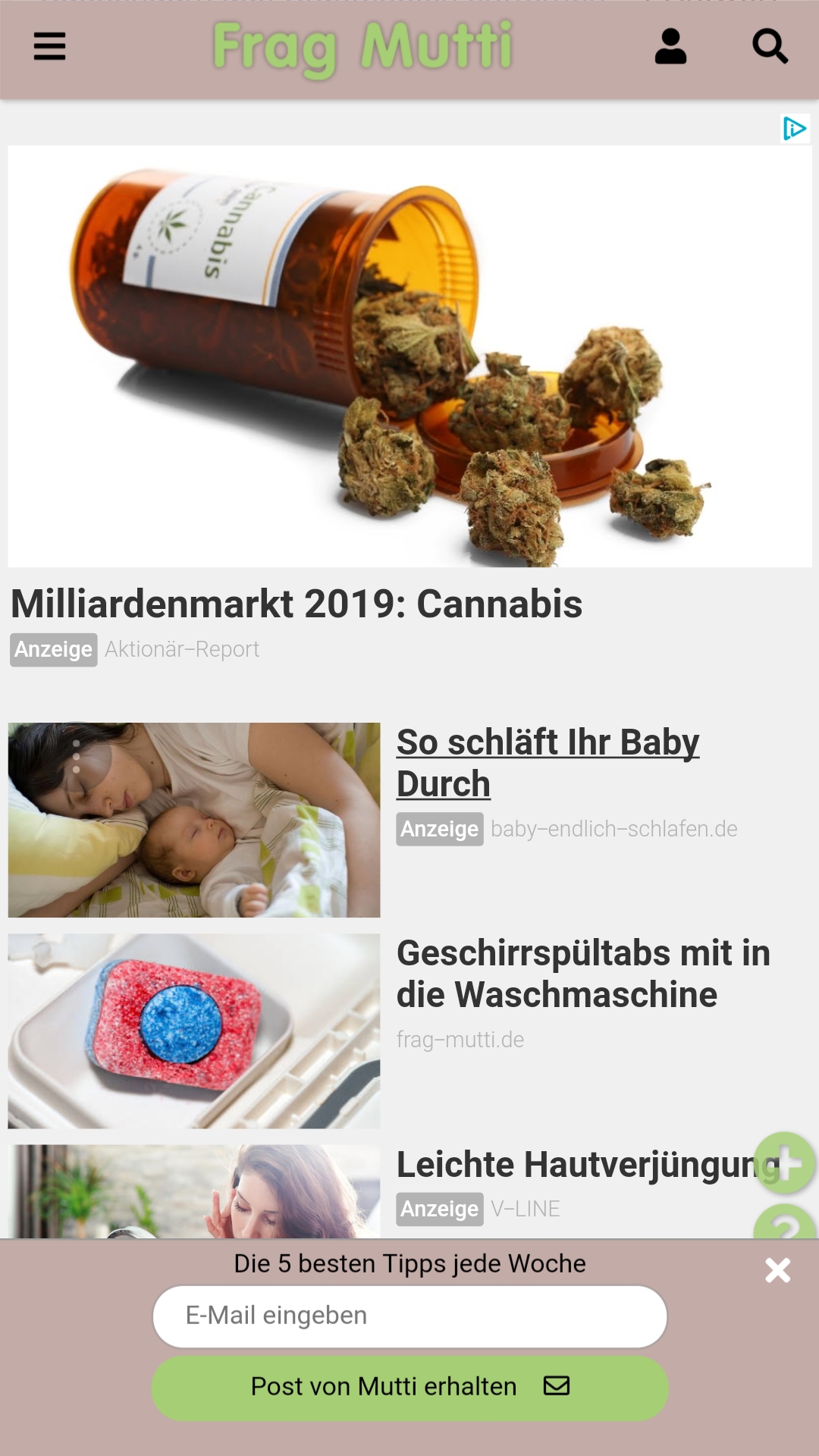The width and height of the screenshot is (819, 1456).
Task: Tap 'Post von Mutti erhalten' button
Action: click(x=409, y=1387)
